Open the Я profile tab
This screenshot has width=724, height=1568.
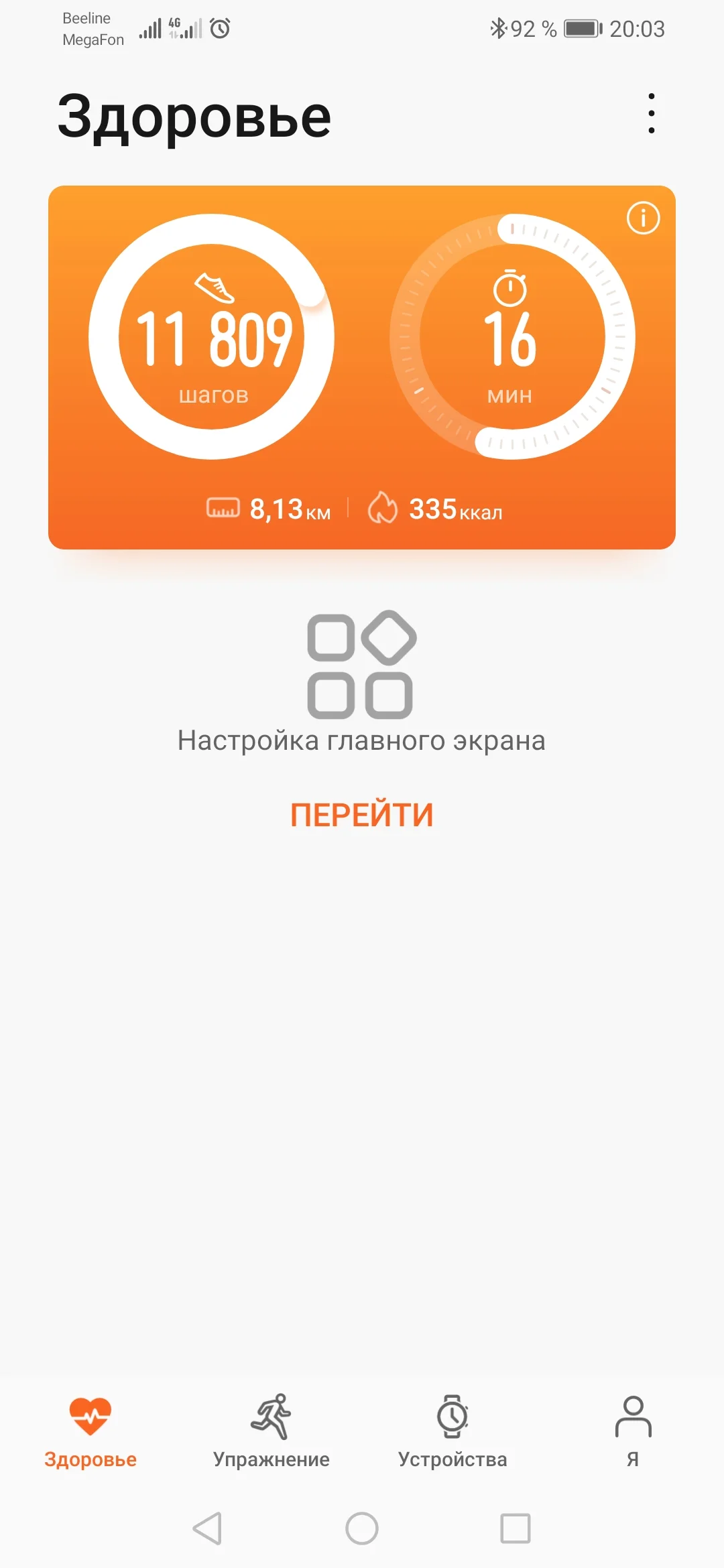633,1432
